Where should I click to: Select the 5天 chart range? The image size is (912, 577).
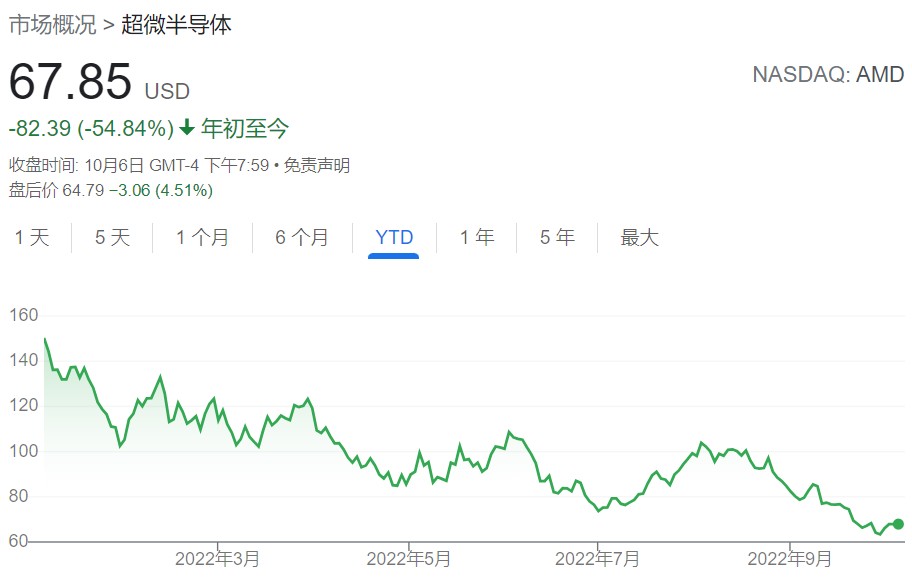click(112, 238)
